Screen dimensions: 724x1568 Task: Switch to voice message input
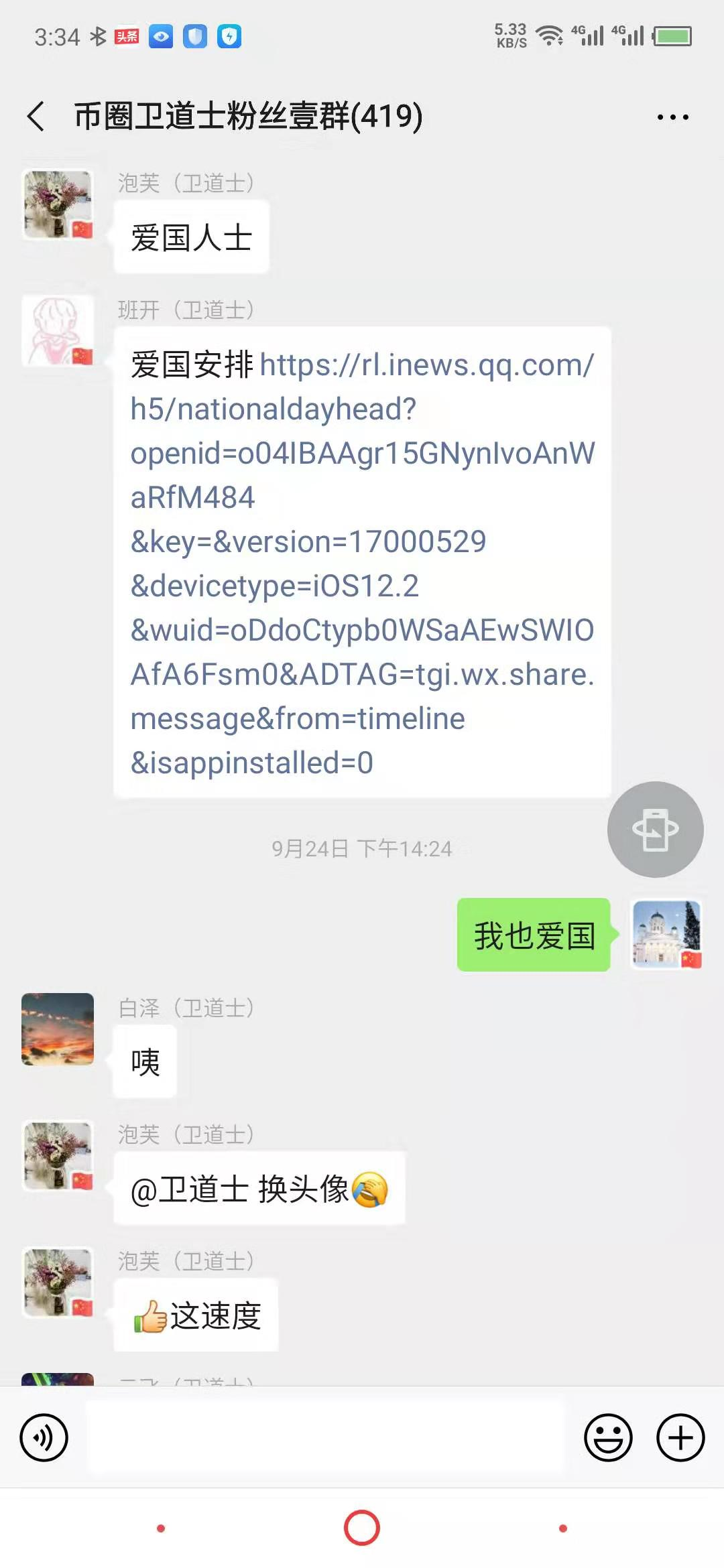pyautogui.click(x=44, y=1438)
